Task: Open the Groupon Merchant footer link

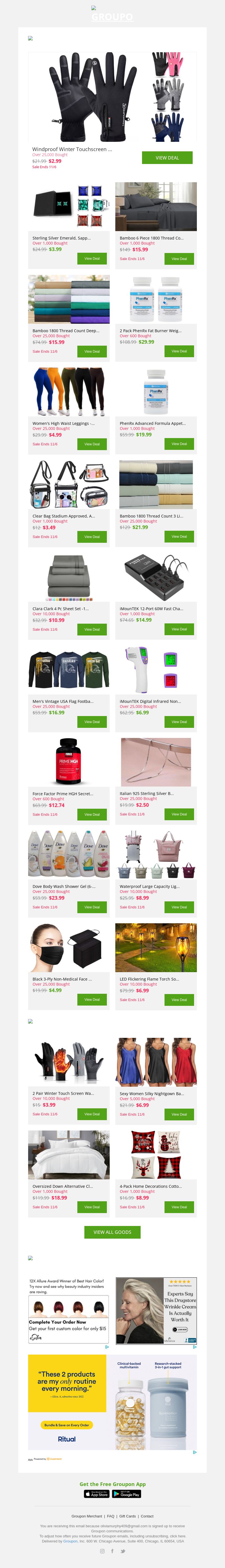Action: [87, 1516]
